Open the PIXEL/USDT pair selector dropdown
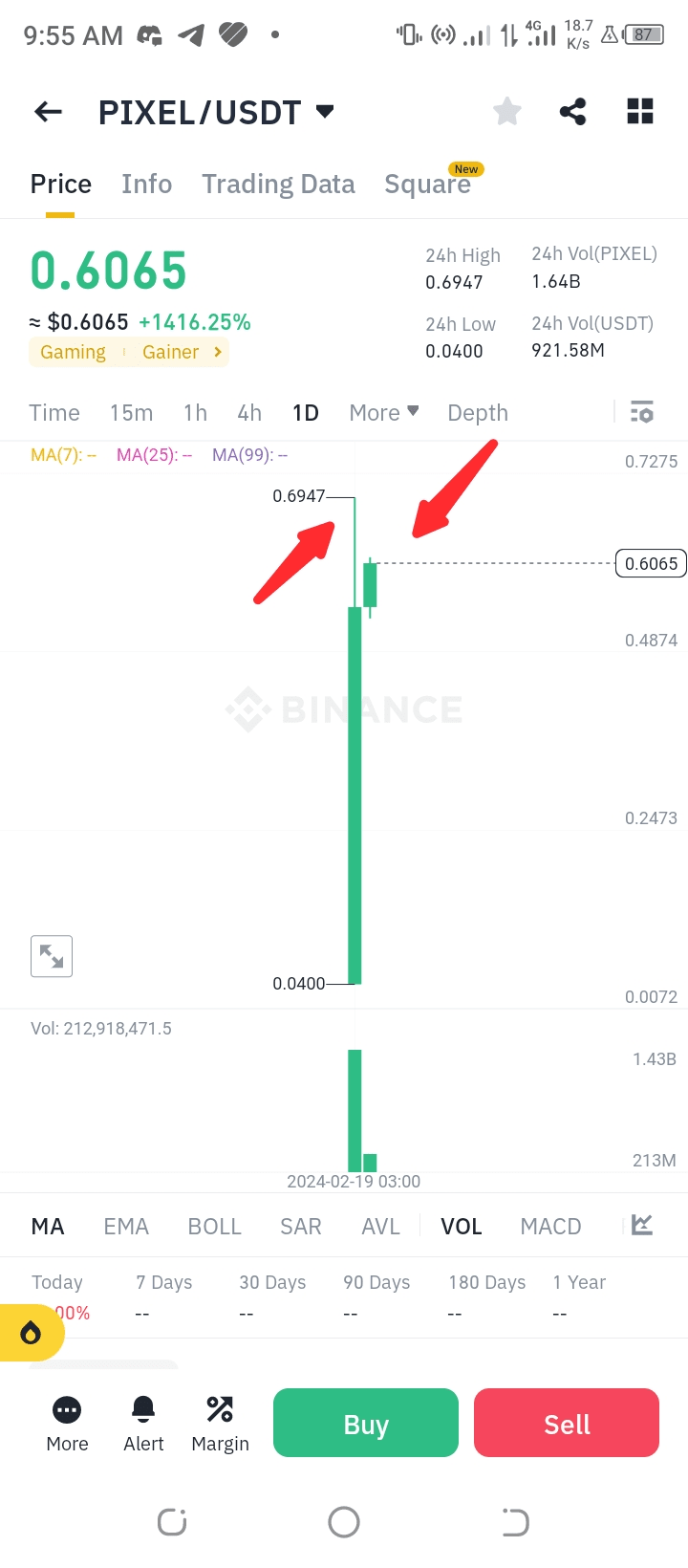This screenshot has height=1568, width=688. tap(215, 111)
